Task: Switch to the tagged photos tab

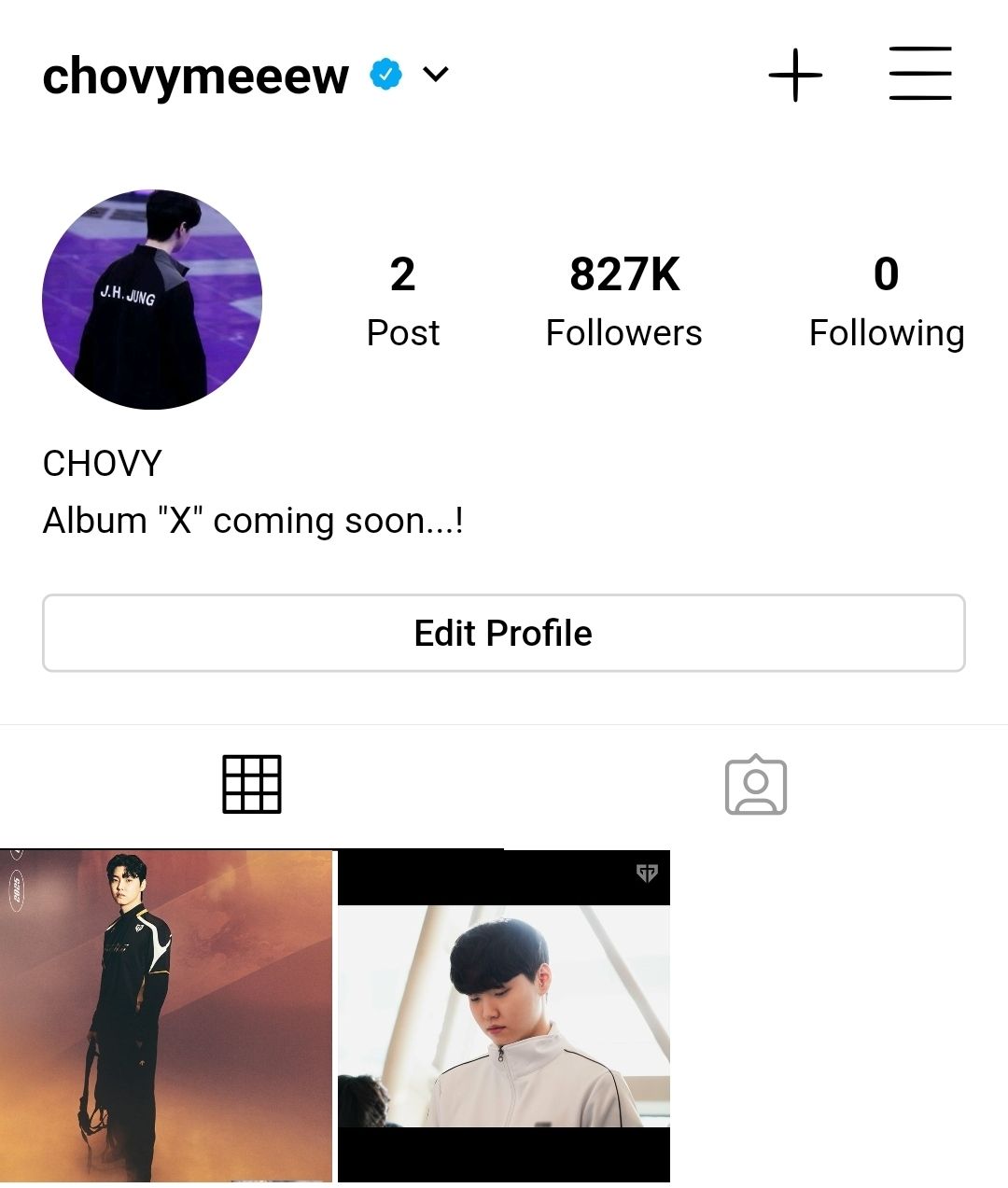Action: 755,785
